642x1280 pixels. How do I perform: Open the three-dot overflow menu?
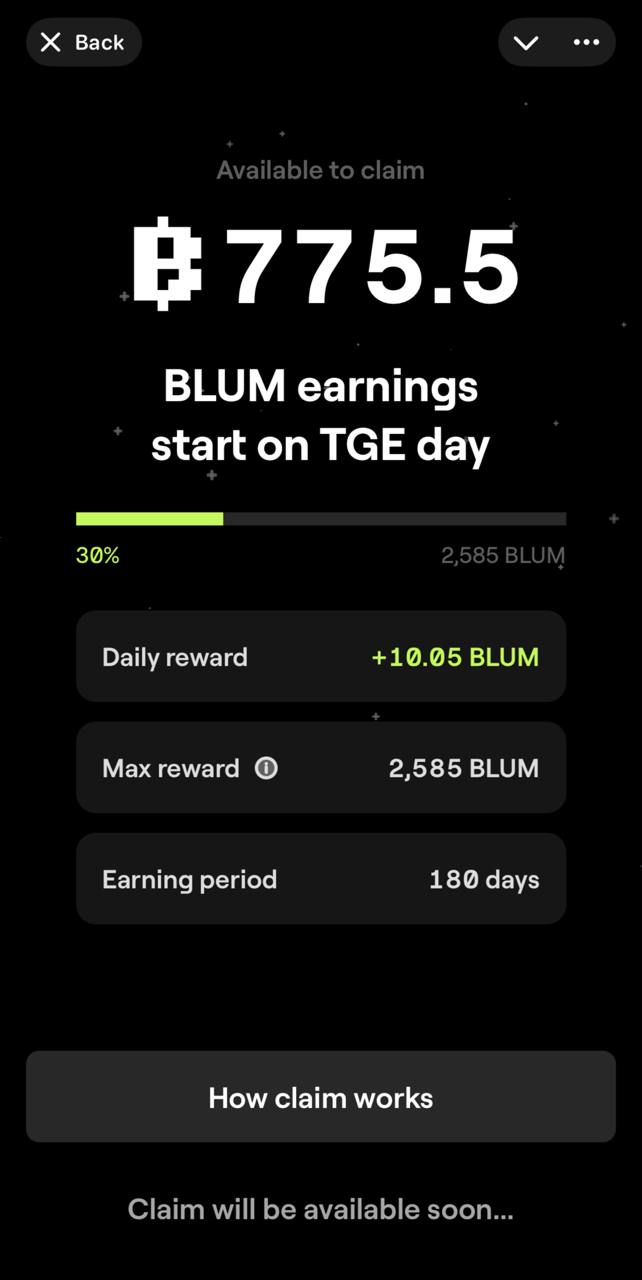click(586, 42)
